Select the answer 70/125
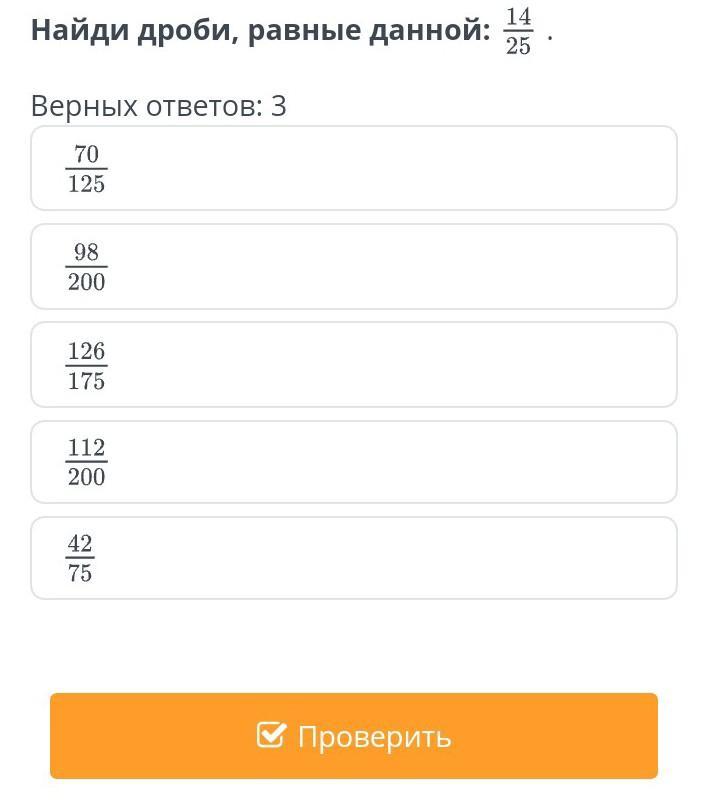 [354, 168]
